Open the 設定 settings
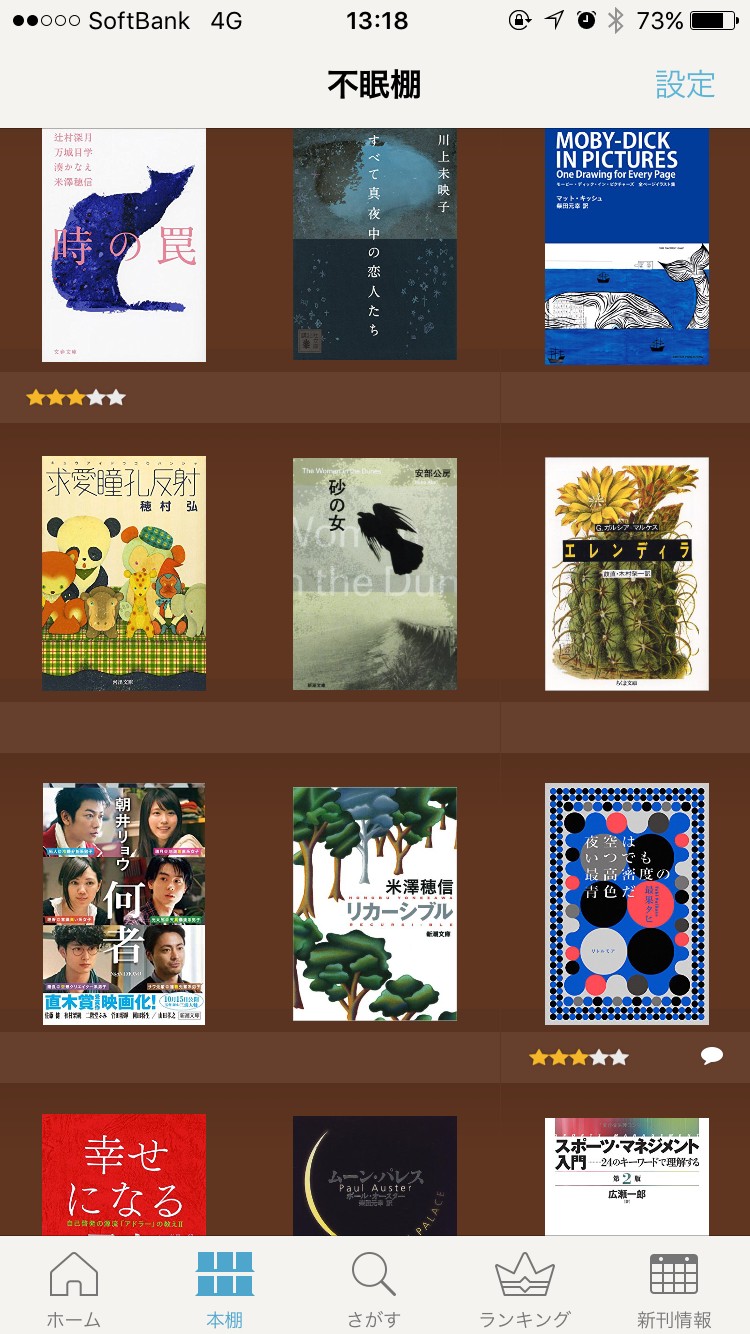This screenshot has width=750, height=1334. click(685, 84)
